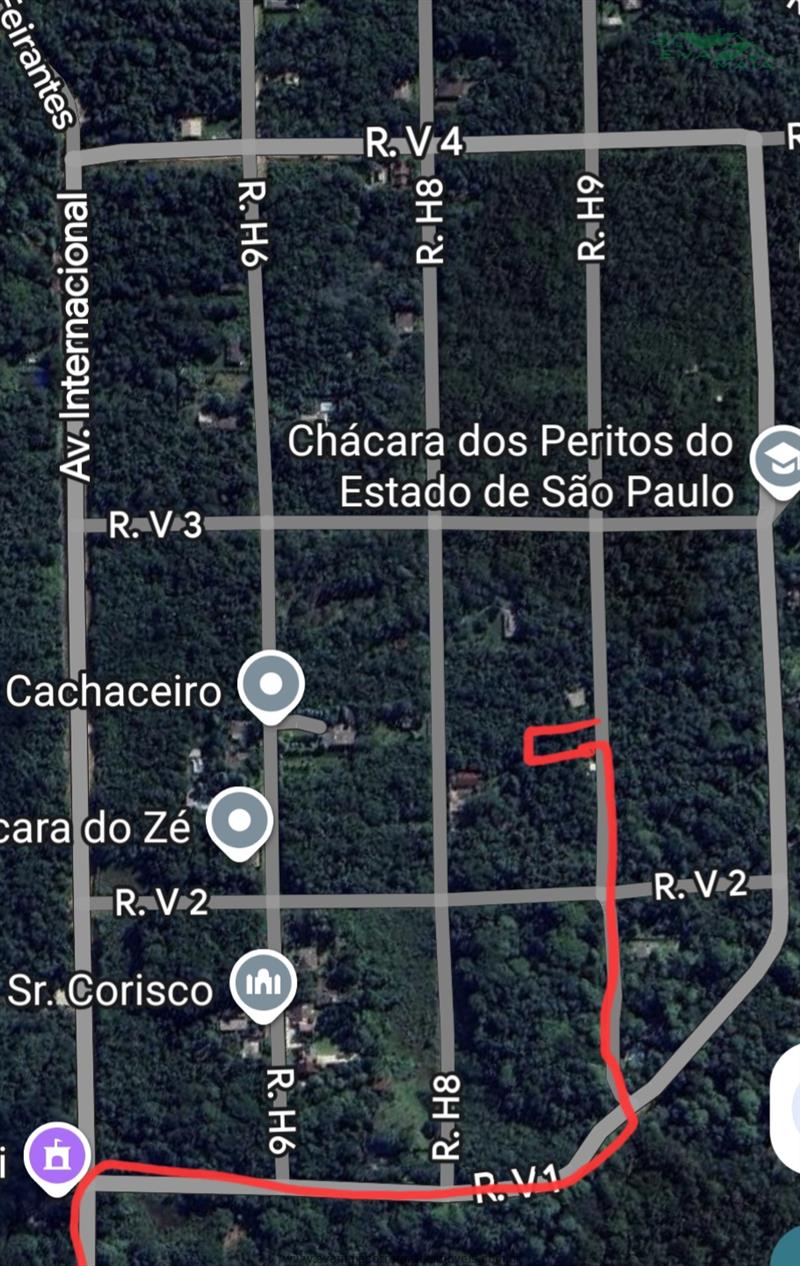Select the Cachaceiro map pin

(x=271, y=687)
